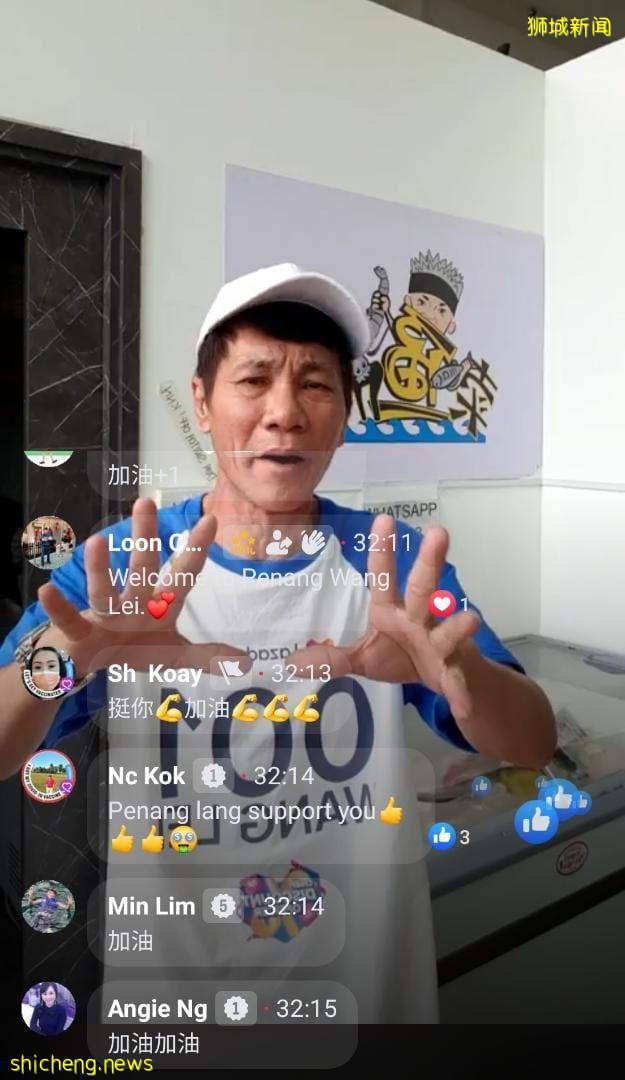Image resolution: width=625 pixels, height=1080 pixels.
Task: Open Loon C's profile picture
Action: (x=48, y=543)
